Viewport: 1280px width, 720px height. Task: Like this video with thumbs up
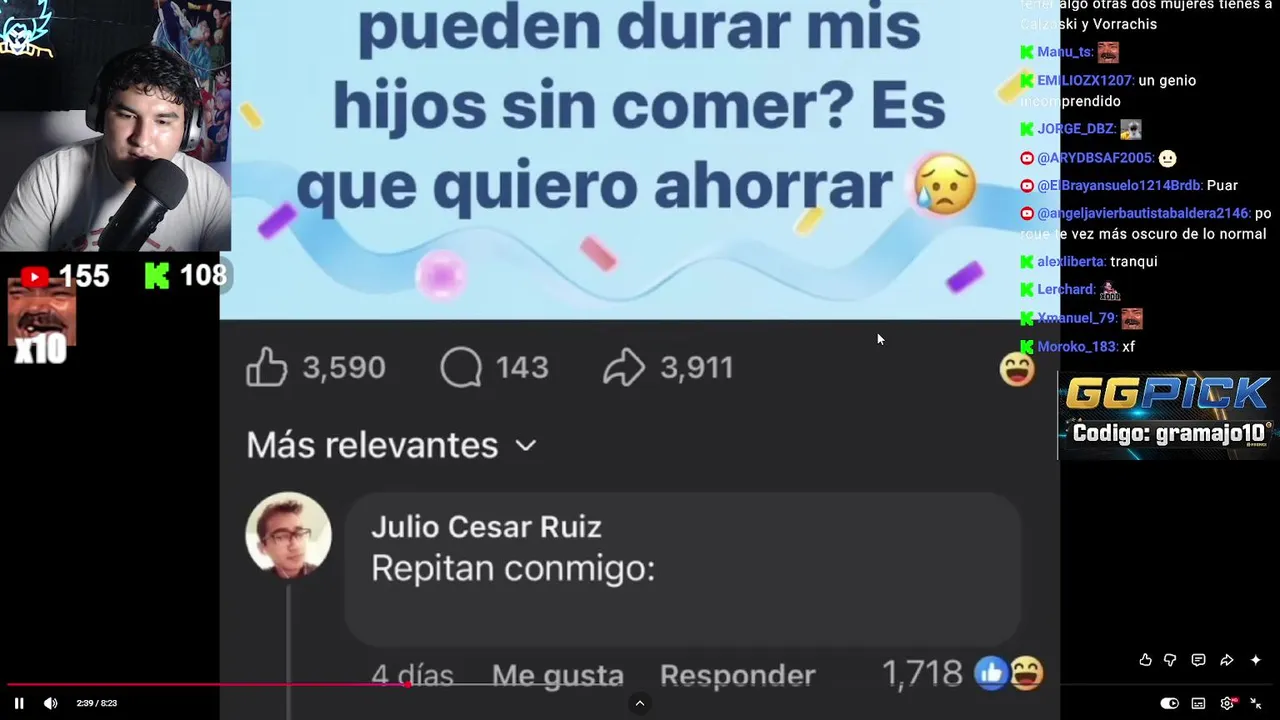click(x=1145, y=660)
